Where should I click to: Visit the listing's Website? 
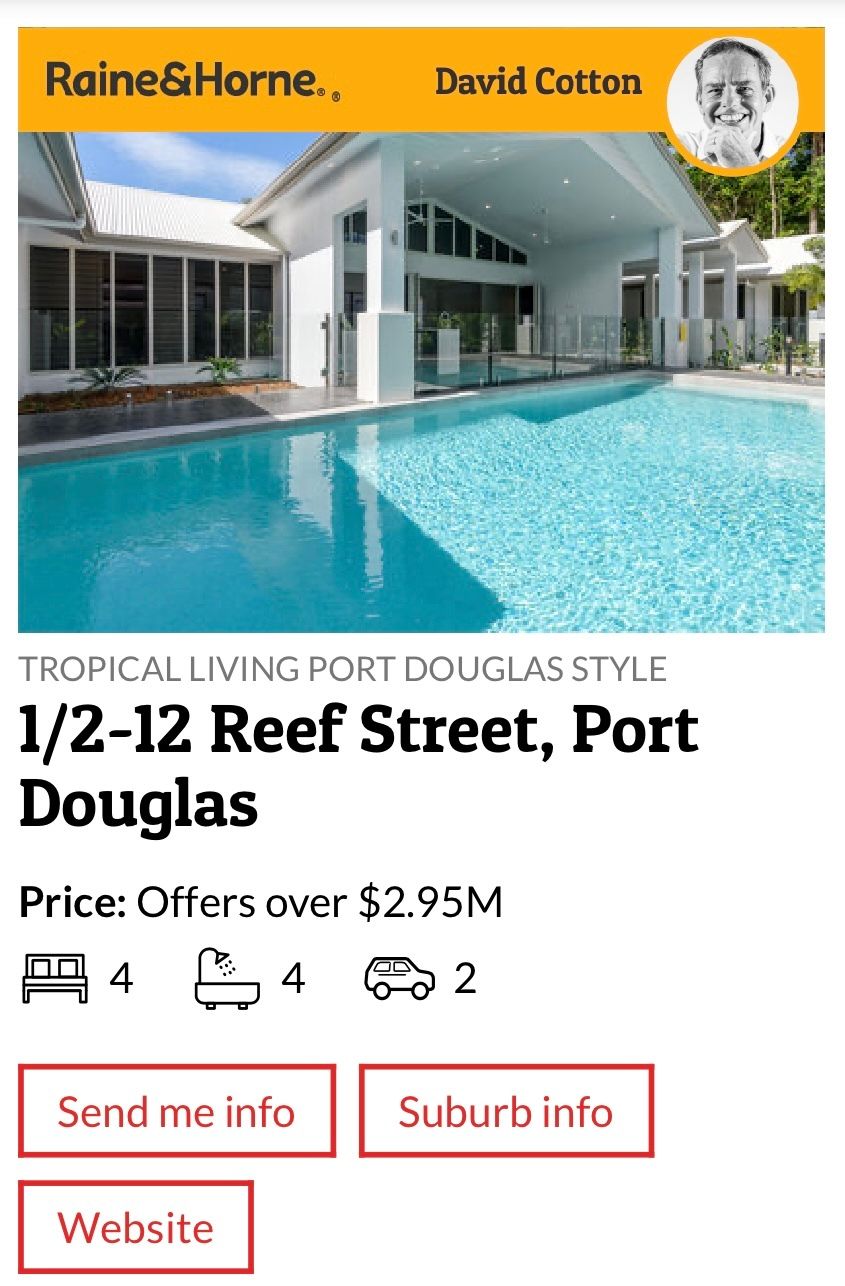point(135,1227)
